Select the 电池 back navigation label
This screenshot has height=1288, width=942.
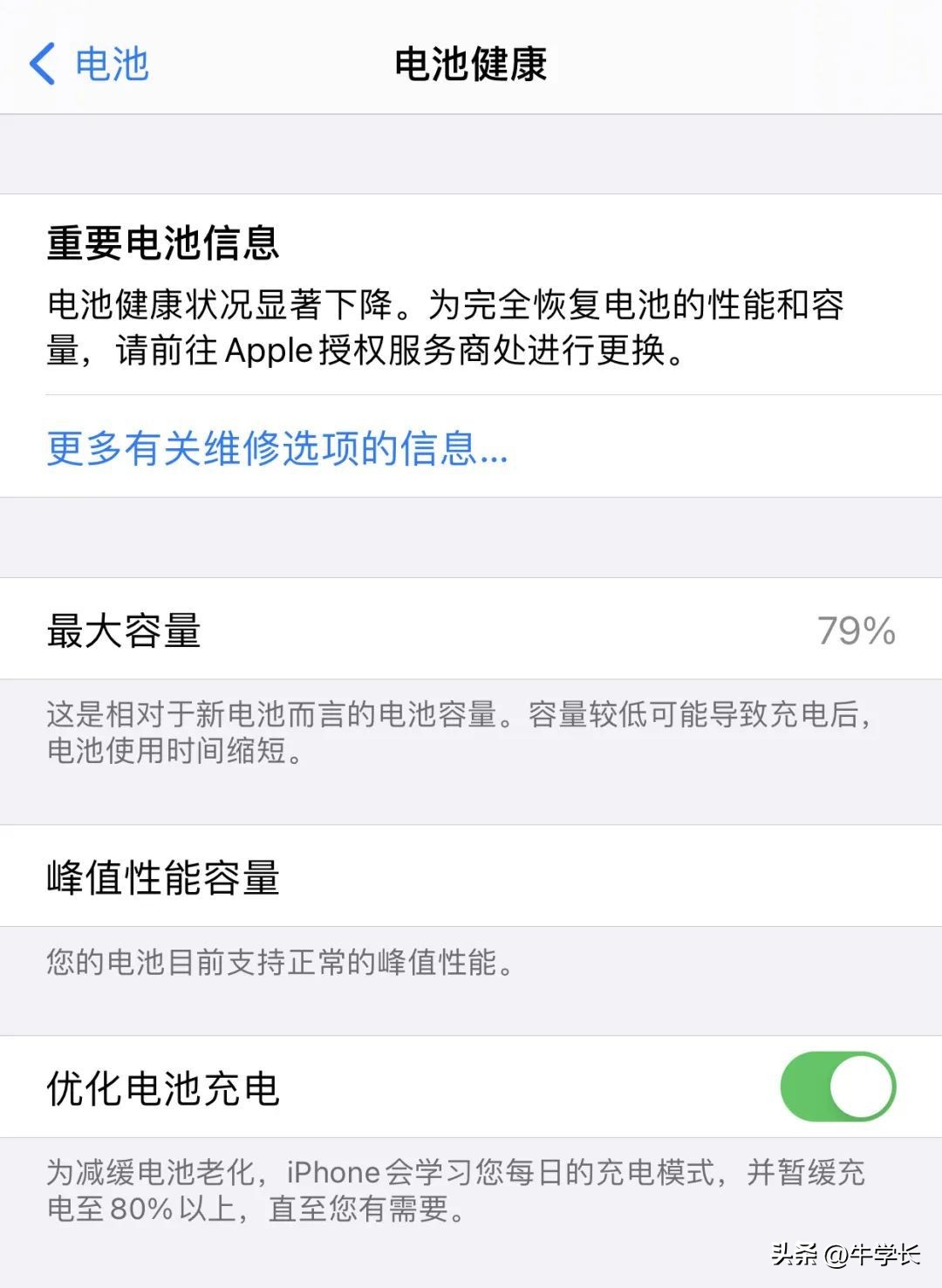(112, 64)
